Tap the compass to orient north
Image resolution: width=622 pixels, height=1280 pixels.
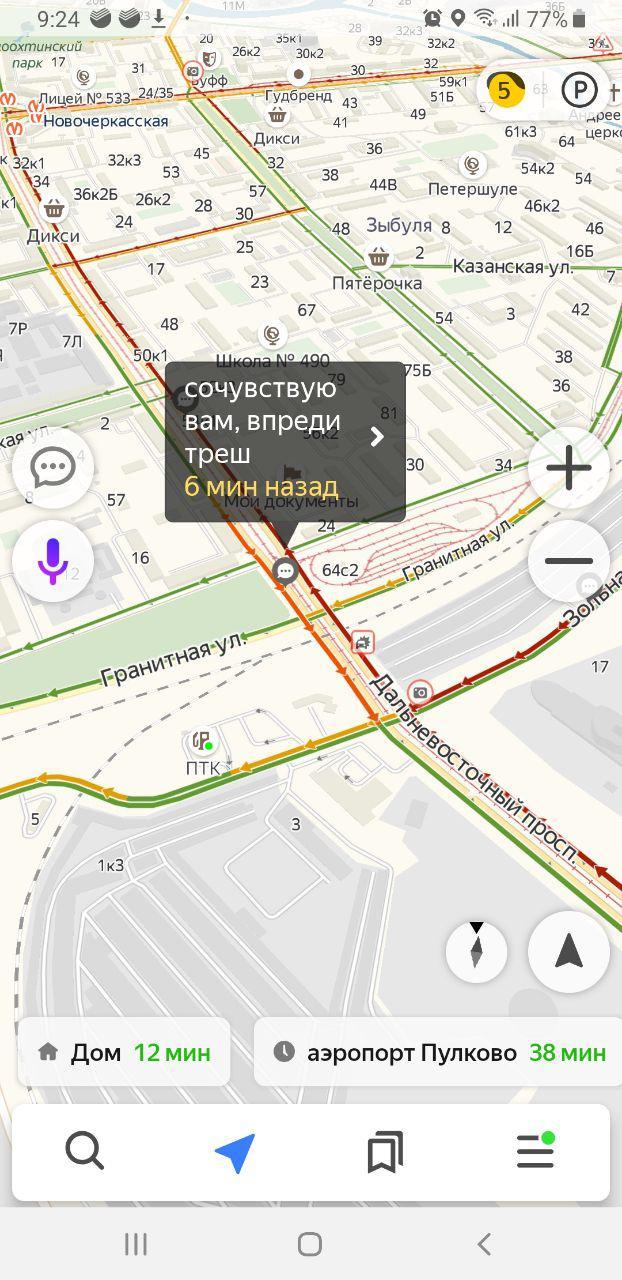[x=476, y=951]
